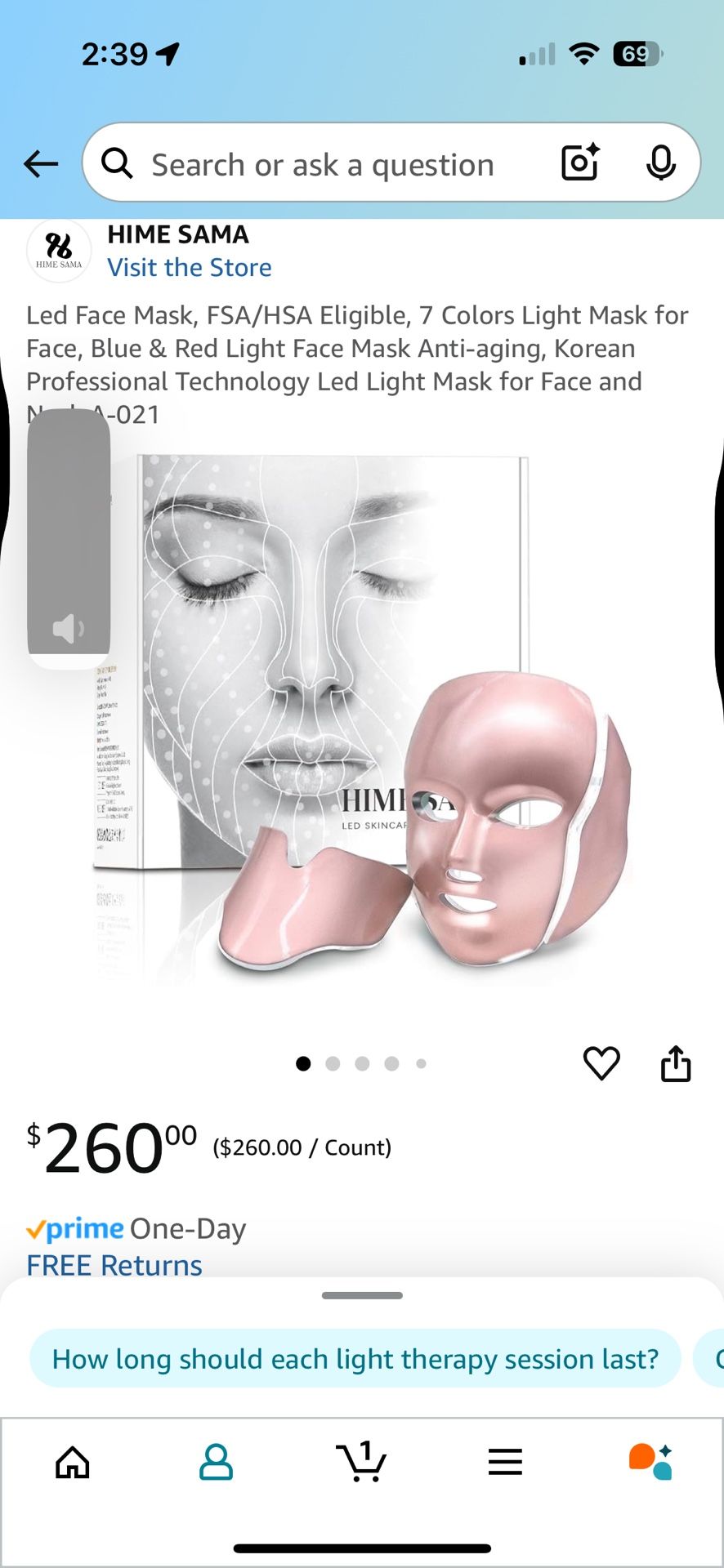Open the shopping cart

361,1462
